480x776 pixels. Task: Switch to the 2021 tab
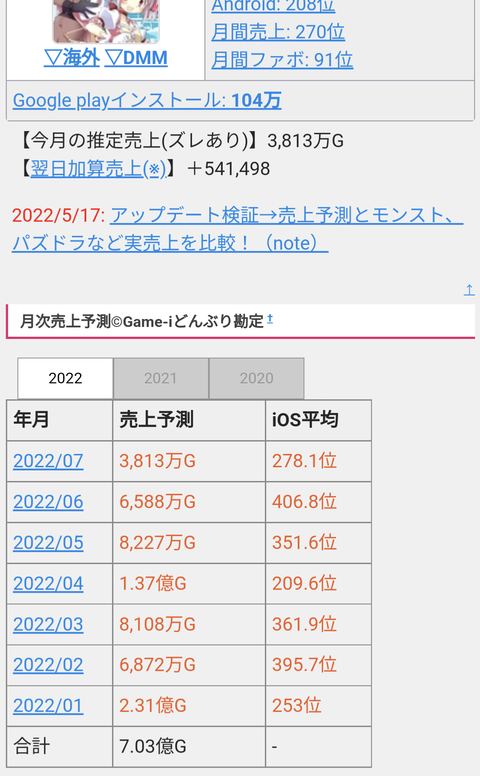(x=160, y=378)
